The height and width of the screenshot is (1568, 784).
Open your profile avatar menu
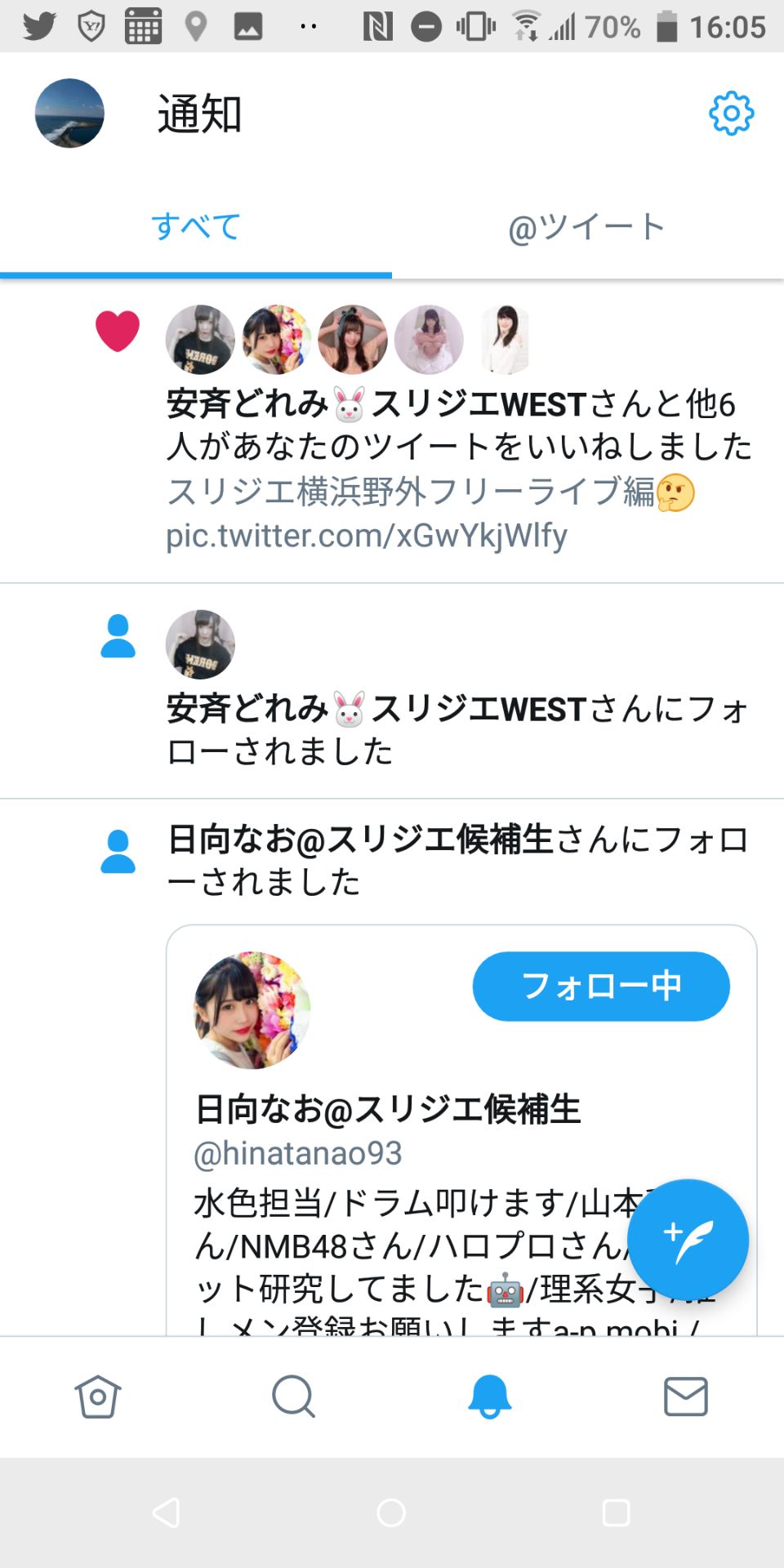pos(69,114)
